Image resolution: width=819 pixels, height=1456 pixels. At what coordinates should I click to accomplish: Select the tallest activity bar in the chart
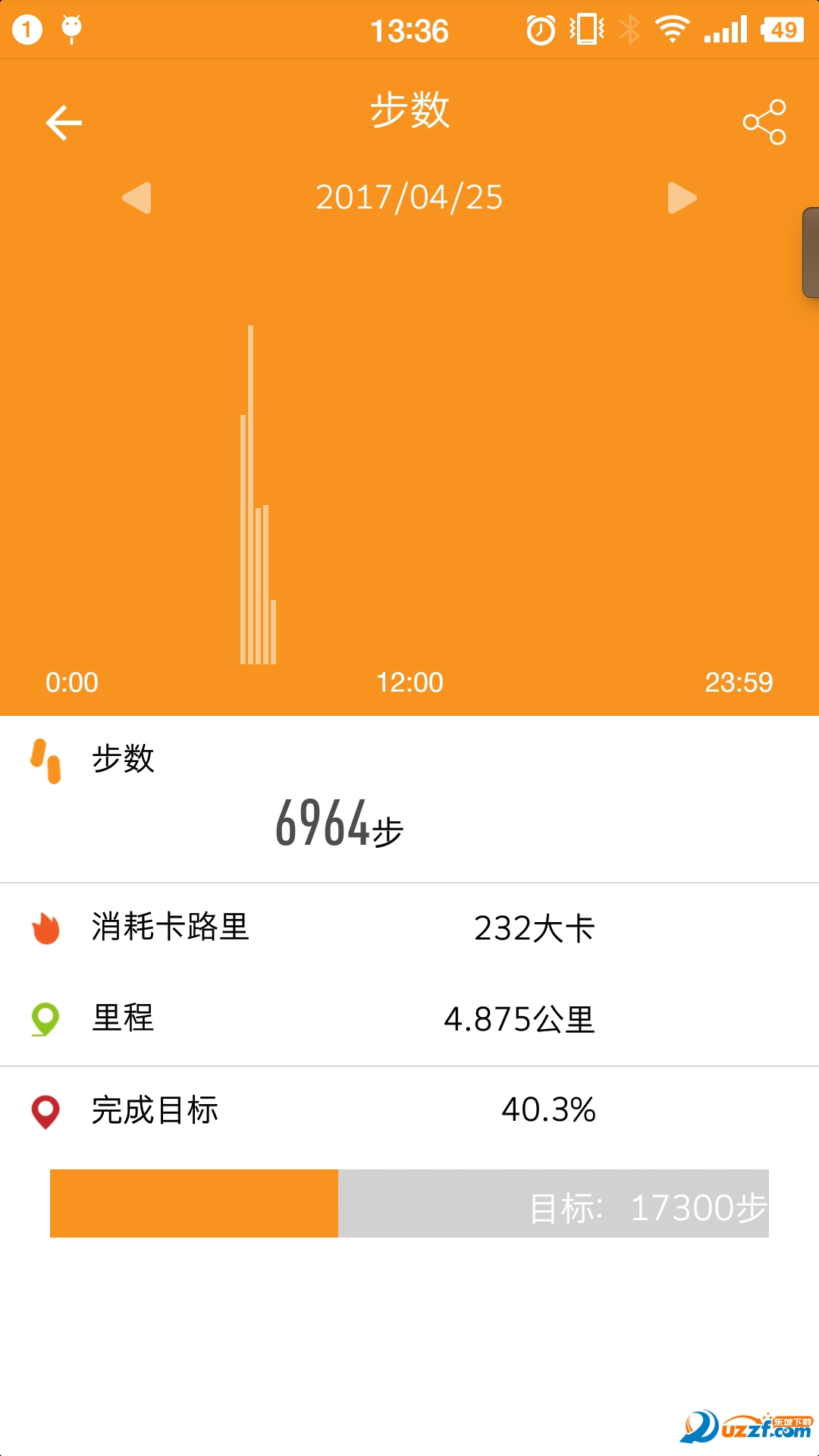pyautogui.click(x=250, y=493)
